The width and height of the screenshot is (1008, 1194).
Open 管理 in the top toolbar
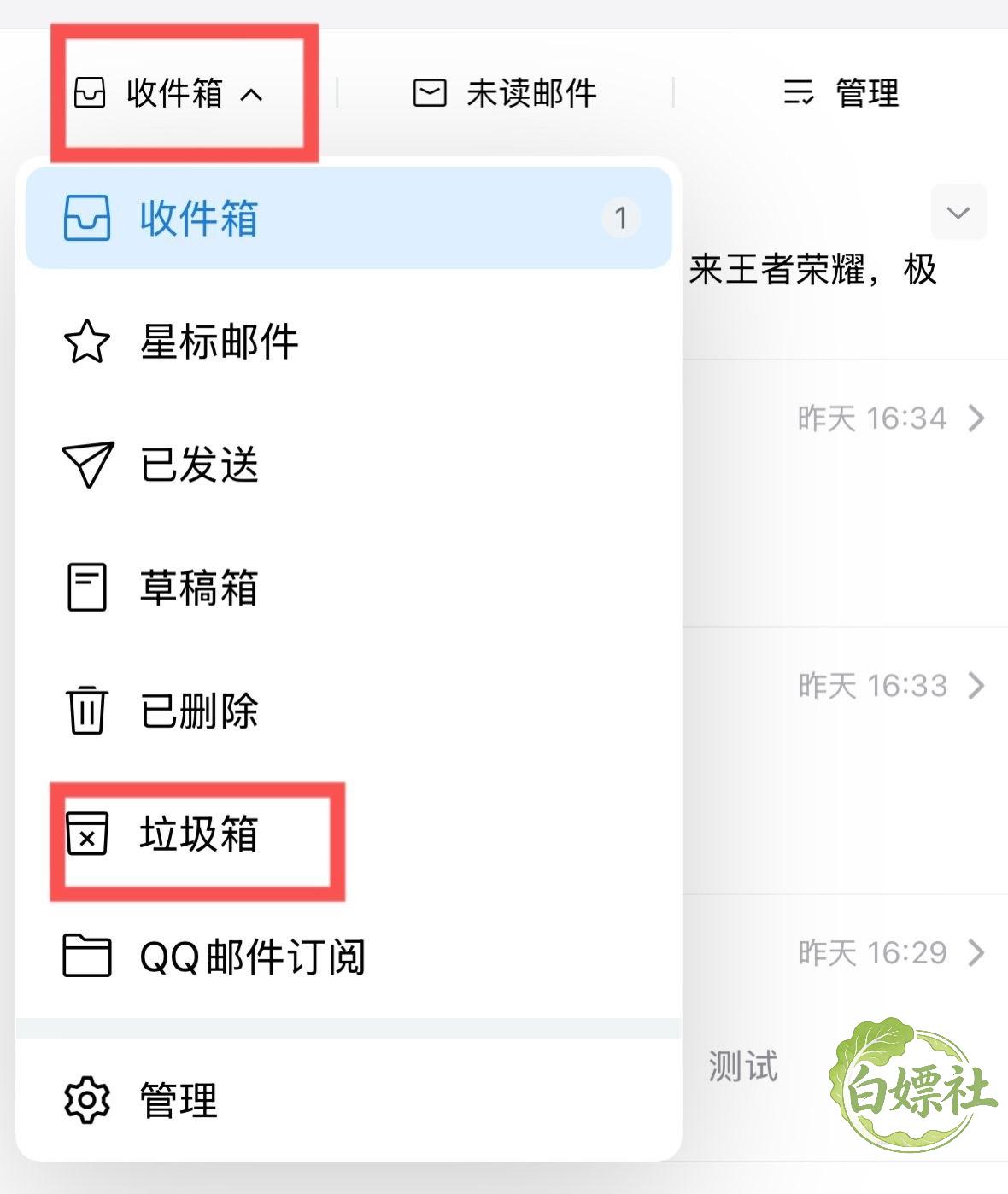coord(841,92)
